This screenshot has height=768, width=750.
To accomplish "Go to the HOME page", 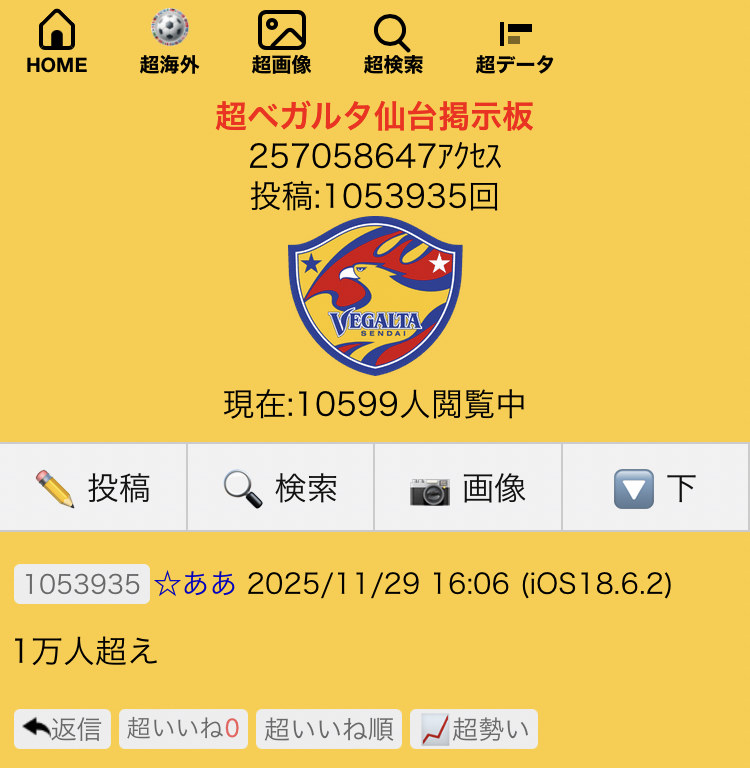I will click(56, 43).
